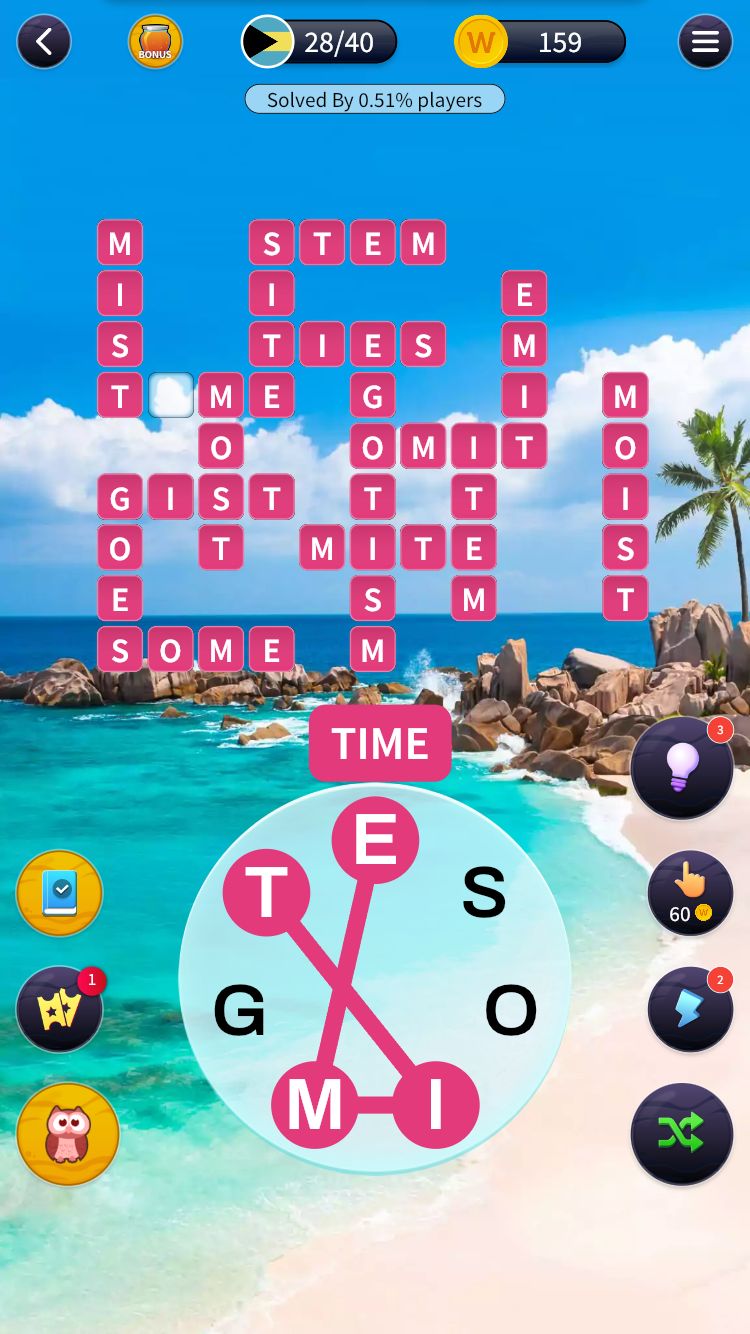Select letter O in the wheel

(x=510, y=1012)
